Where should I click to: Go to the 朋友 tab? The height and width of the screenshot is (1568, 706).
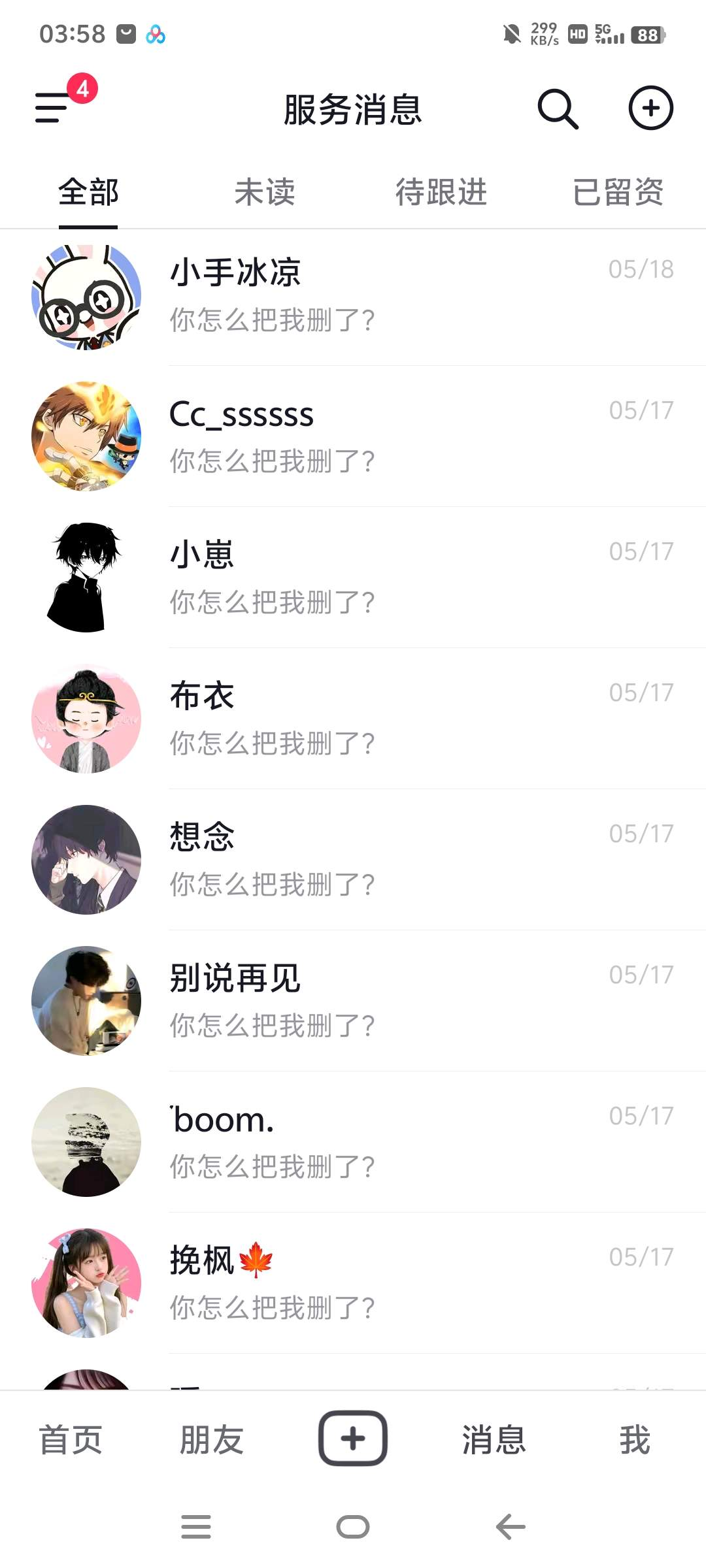click(x=212, y=1440)
